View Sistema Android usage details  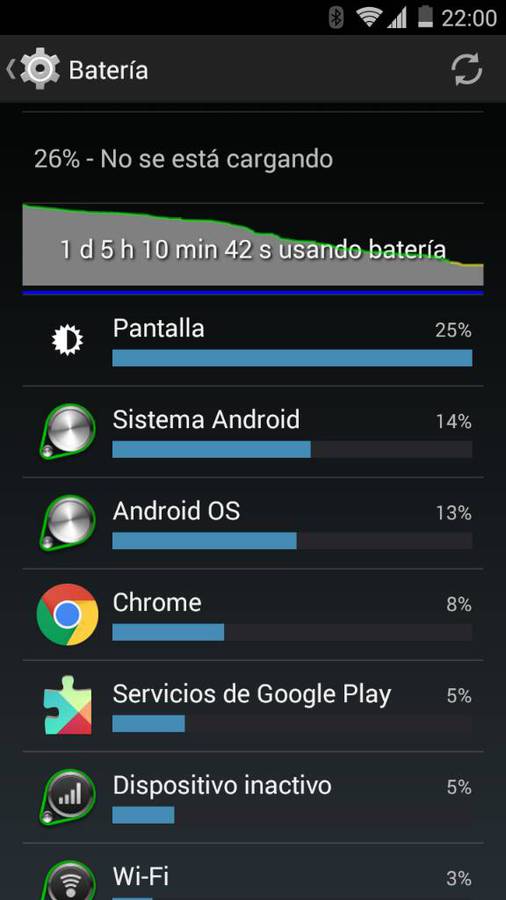pos(253,432)
